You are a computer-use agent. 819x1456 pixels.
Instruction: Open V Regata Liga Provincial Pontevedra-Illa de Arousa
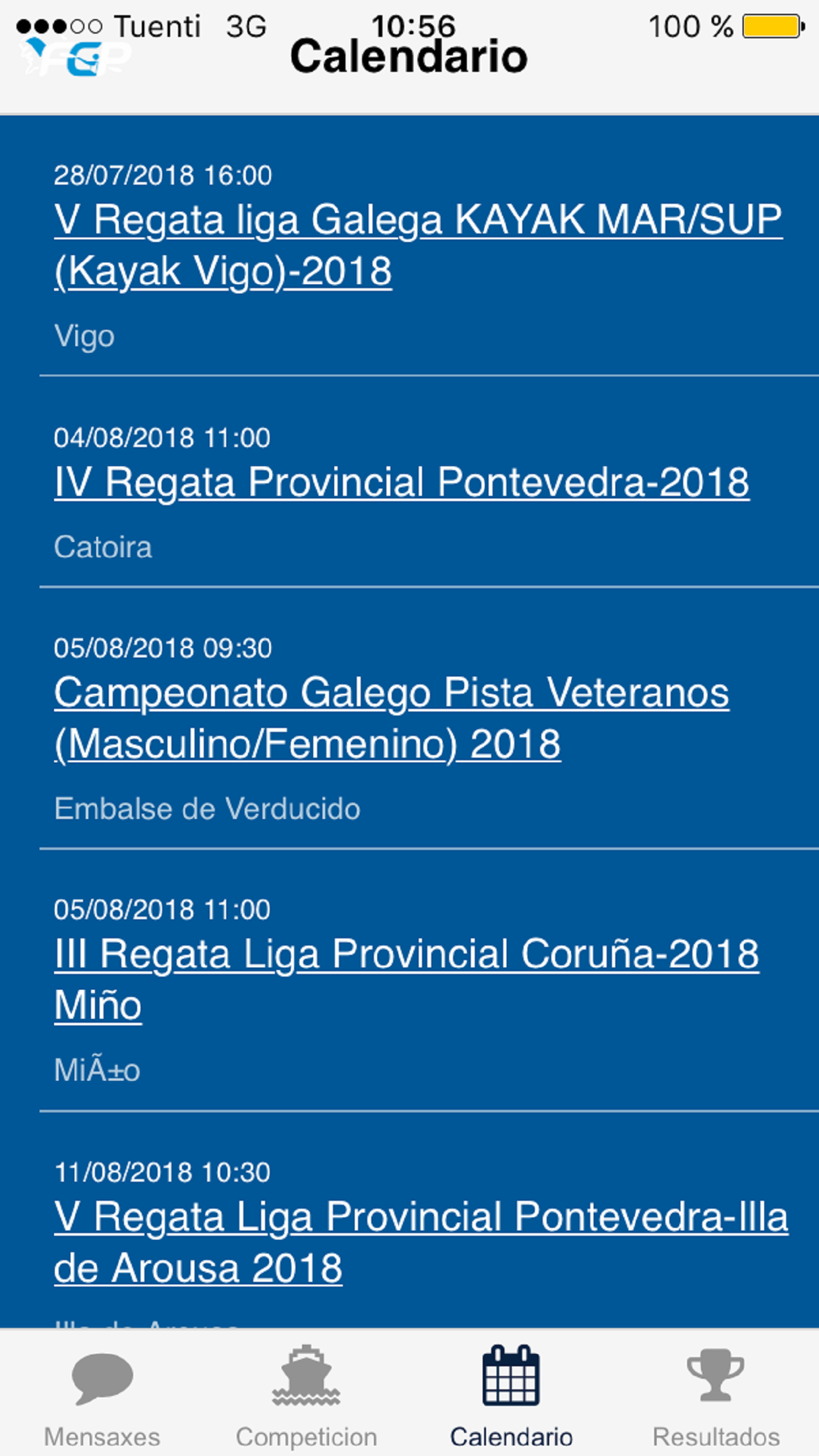click(x=421, y=1242)
